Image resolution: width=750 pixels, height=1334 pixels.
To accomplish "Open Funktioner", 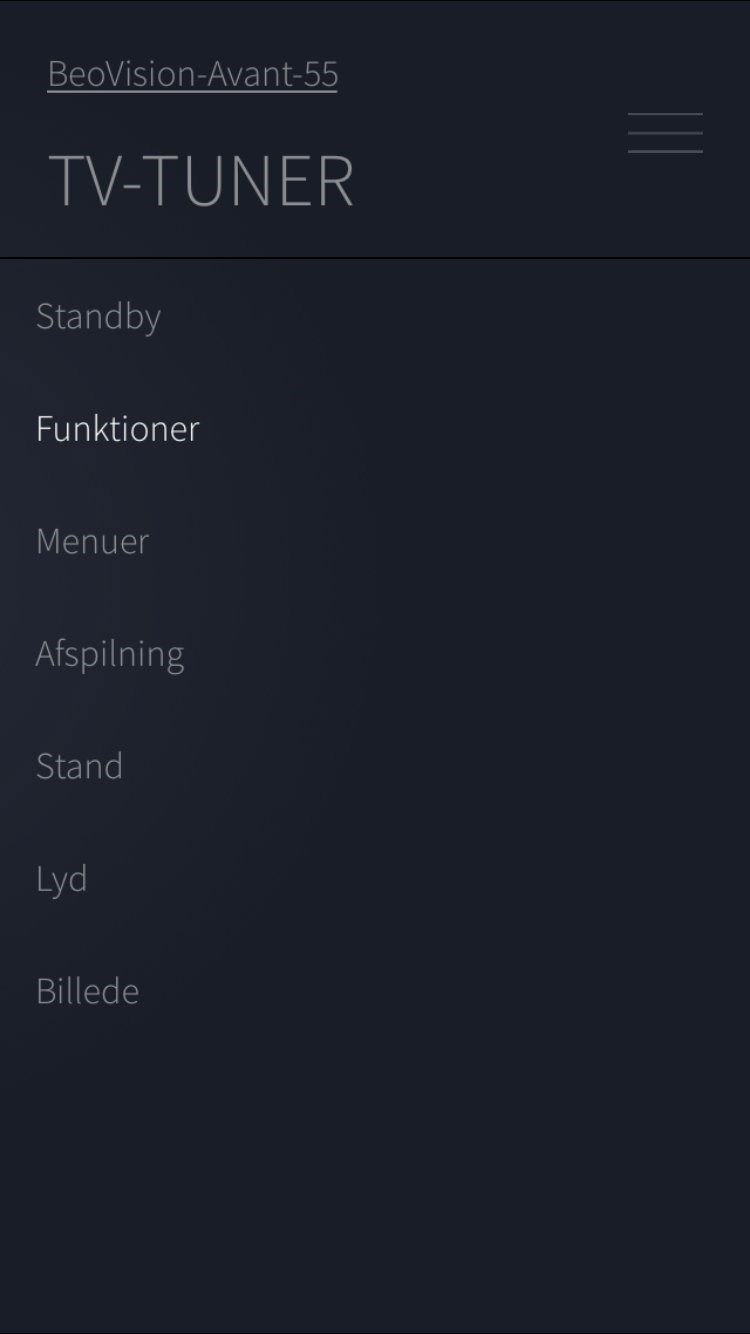I will pos(118,429).
